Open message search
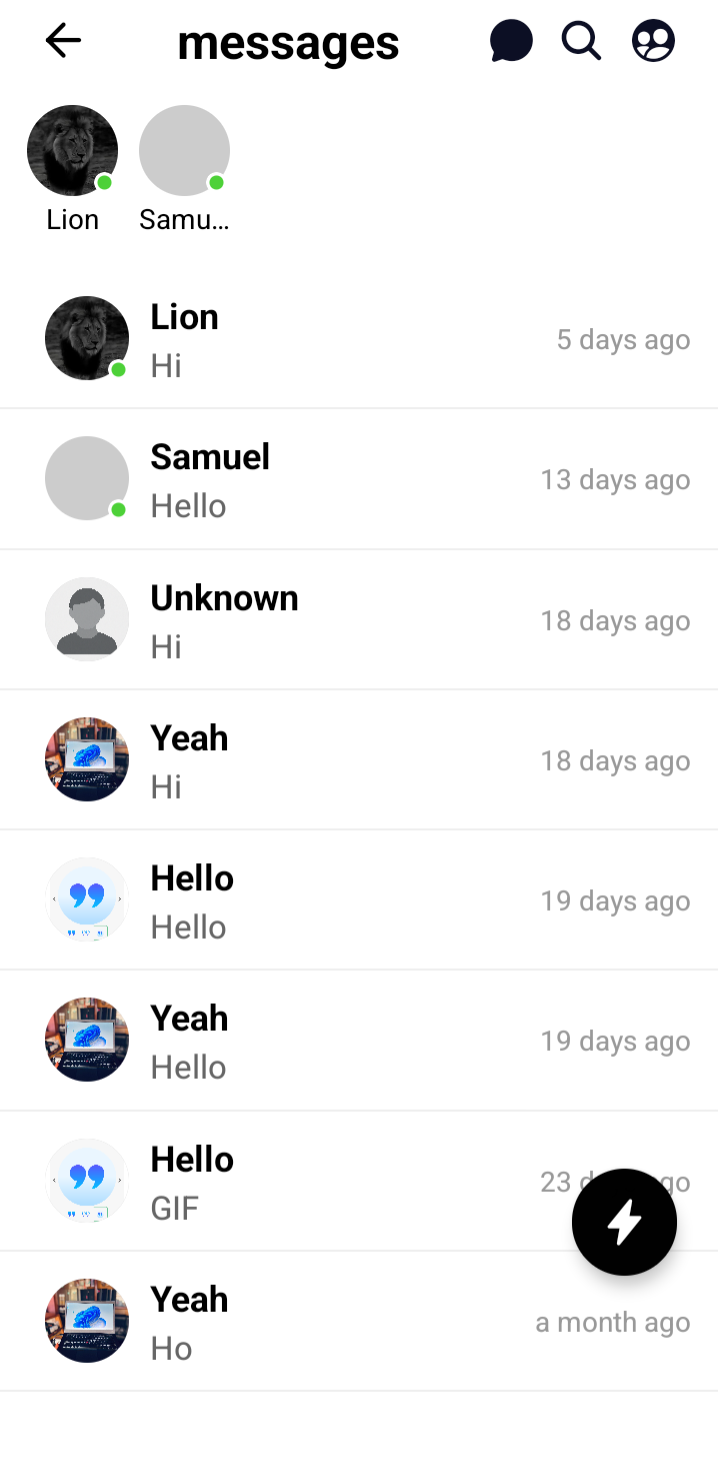The height and width of the screenshot is (1484, 718). coord(581,41)
